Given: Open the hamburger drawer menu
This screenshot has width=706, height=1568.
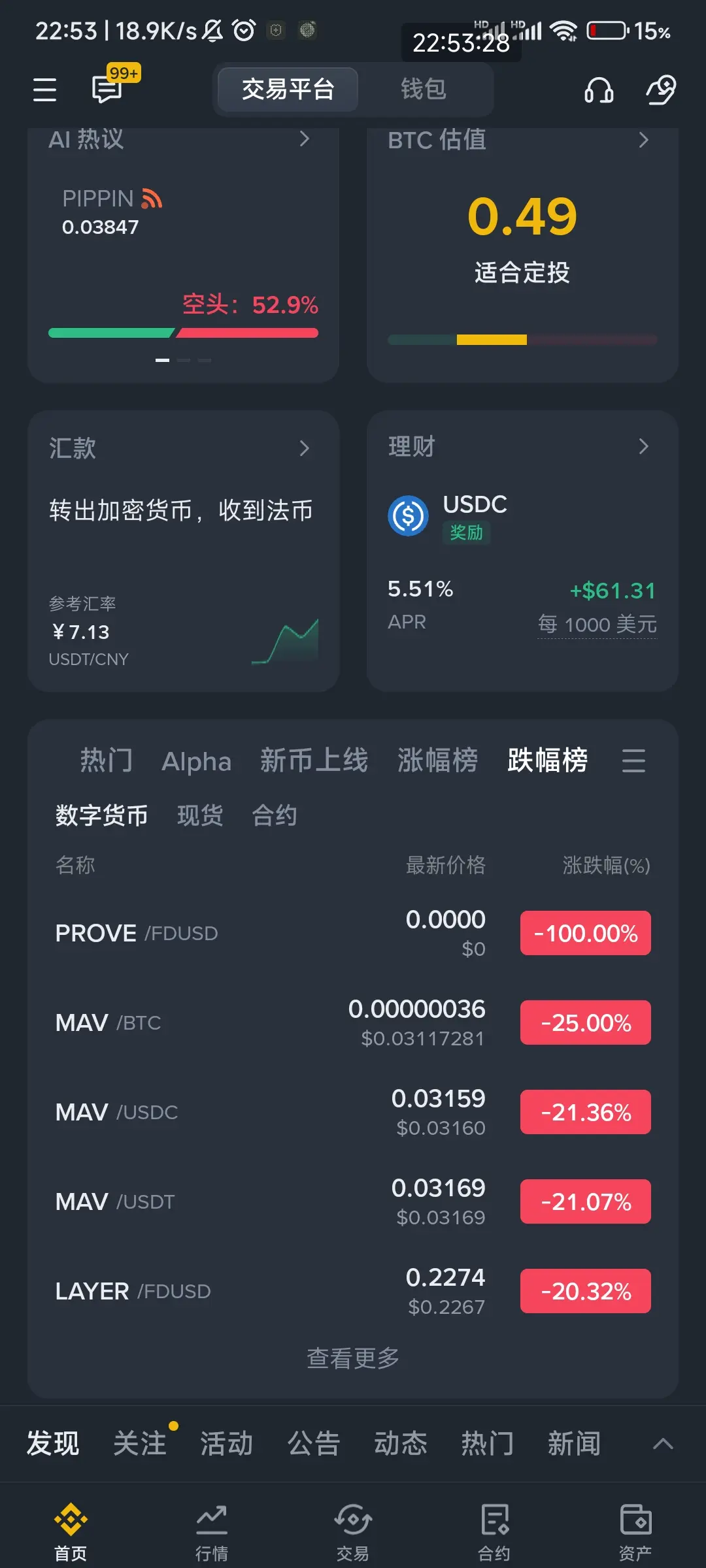Looking at the screenshot, I should click(x=44, y=90).
